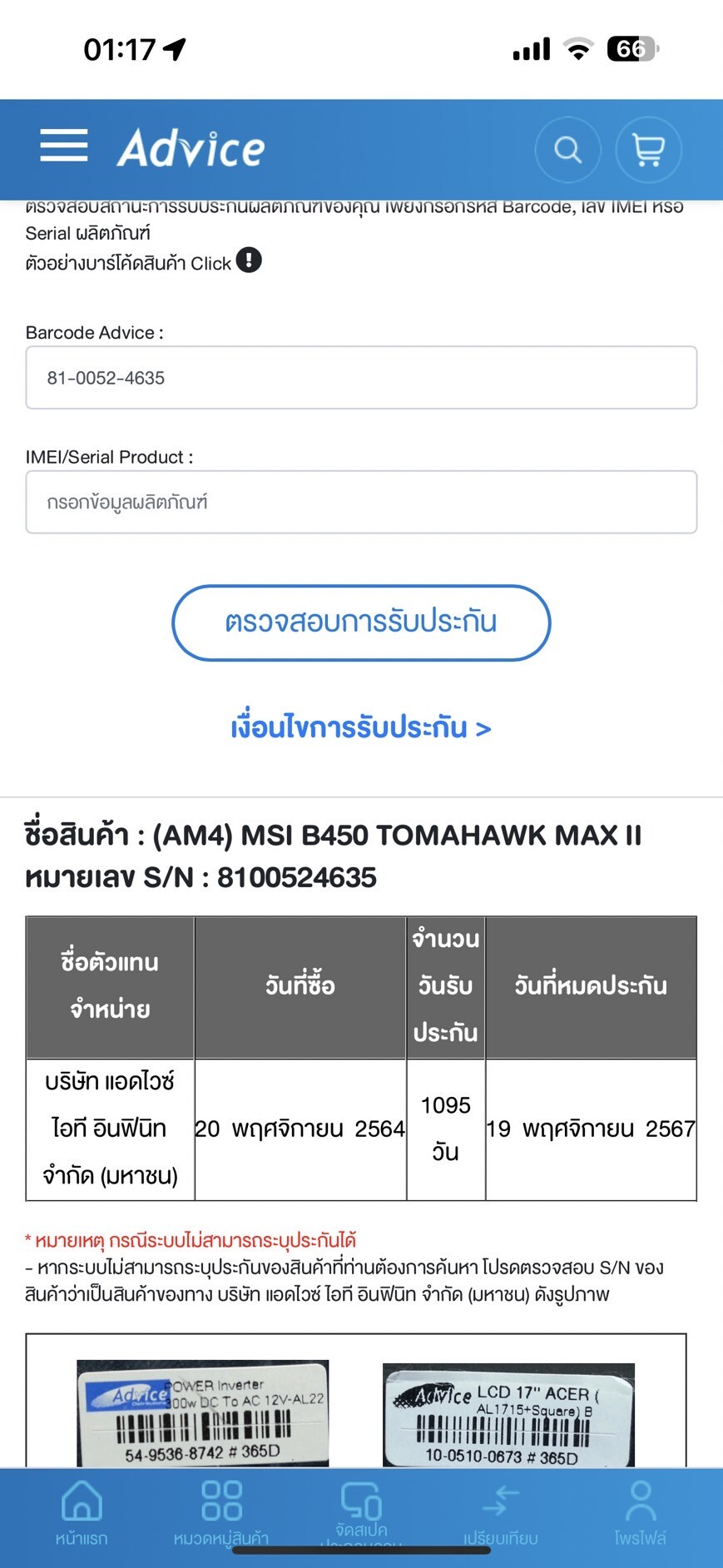Viewport: 723px width, 1568px height.
Task: Focus the Barcode Advice field
Action: 361,378
